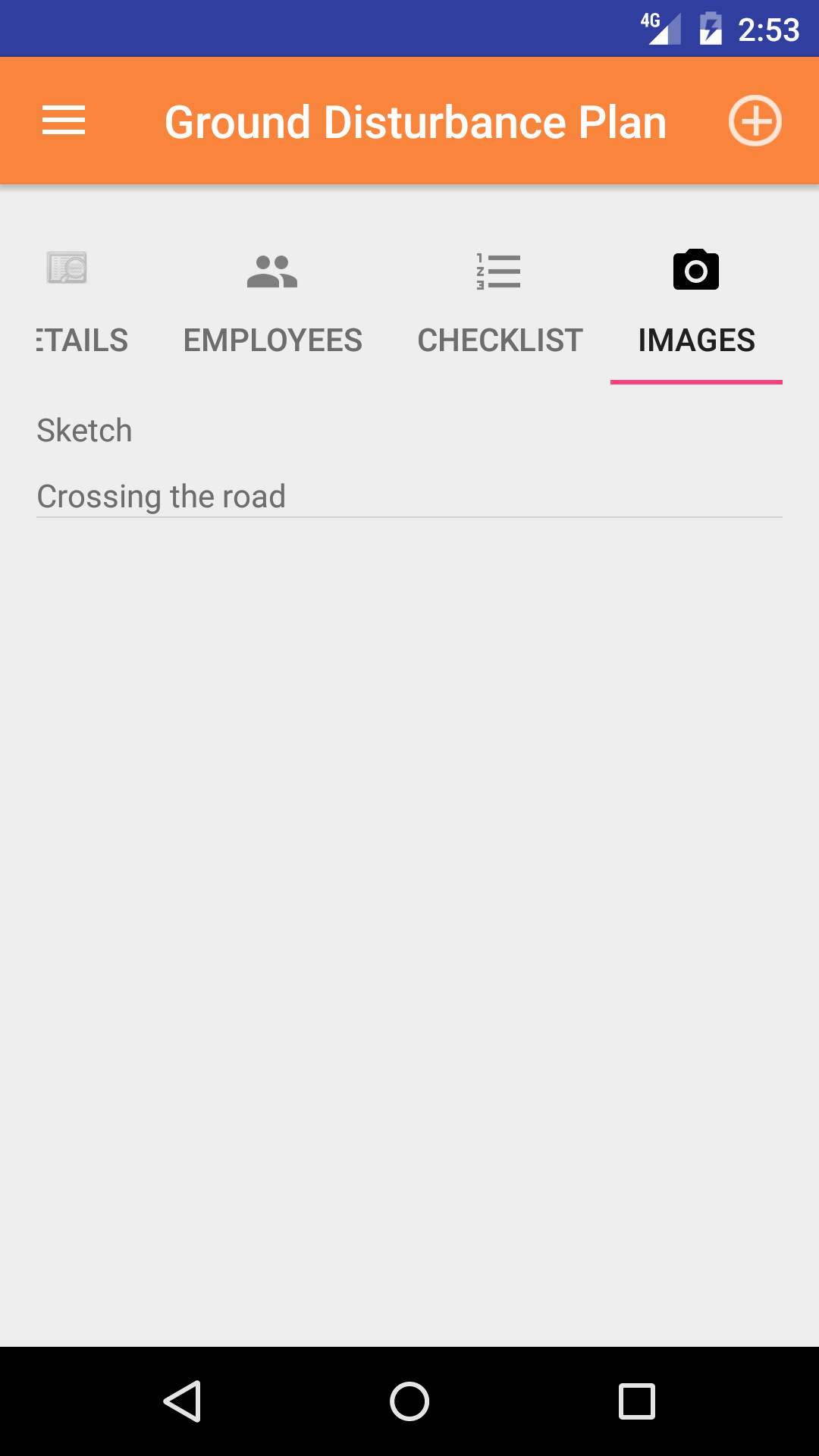The width and height of the screenshot is (819, 1456).
Task: Tap the add plus icon
Action: pyautogui.click(x=755, y=121)
